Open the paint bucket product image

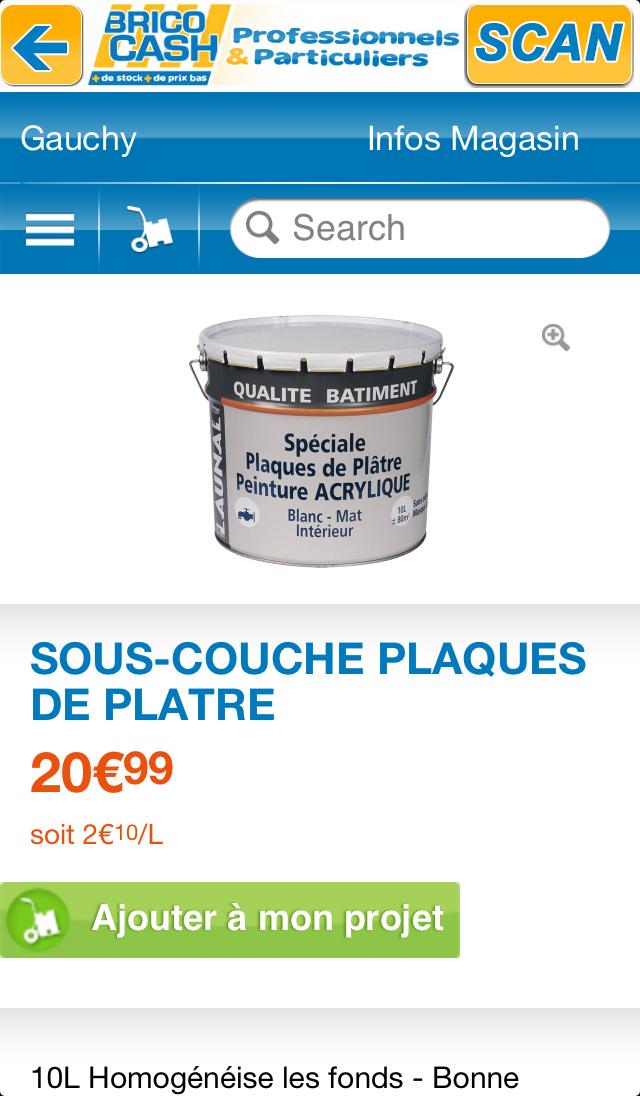(x=320, y=440)
